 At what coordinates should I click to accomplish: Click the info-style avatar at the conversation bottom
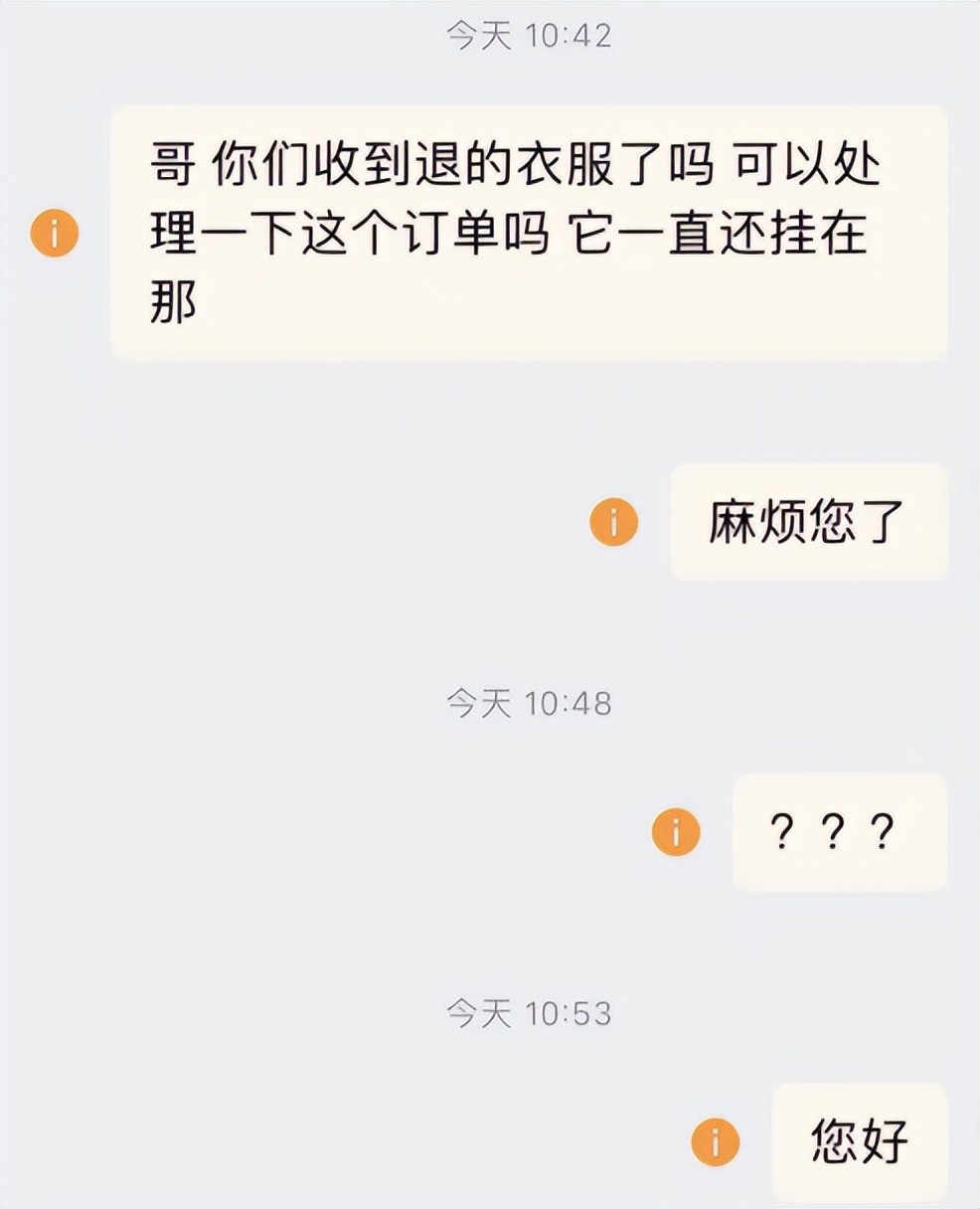(x=718, y=1142)
